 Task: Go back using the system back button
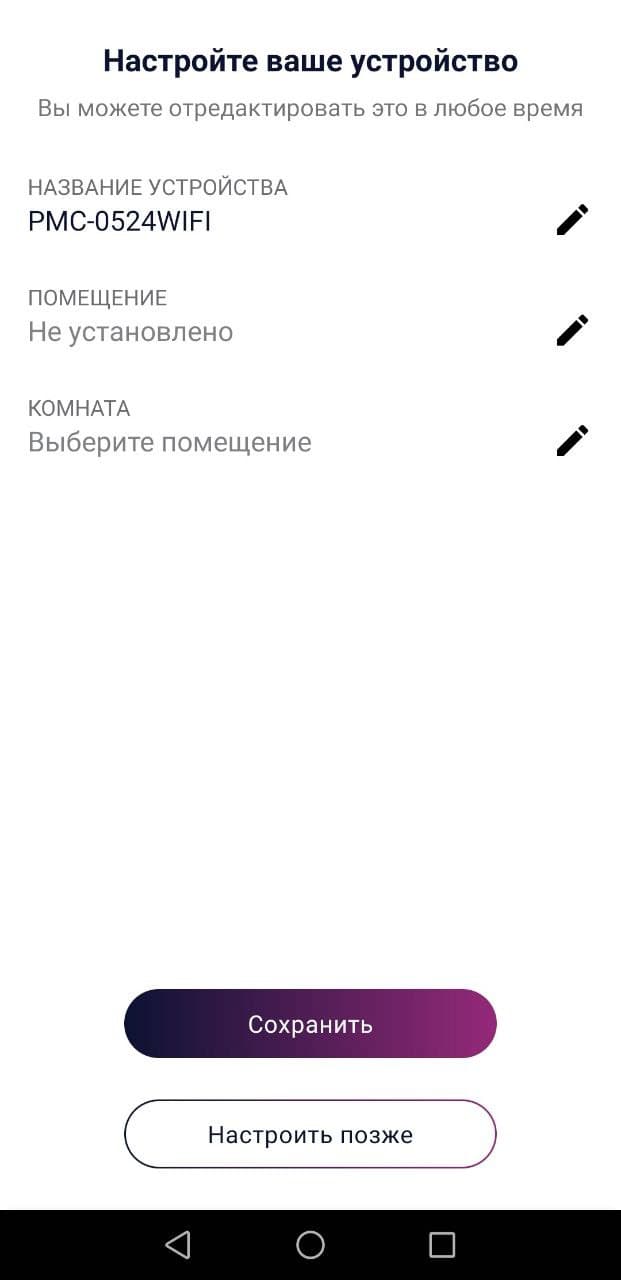coord(178,1244)
